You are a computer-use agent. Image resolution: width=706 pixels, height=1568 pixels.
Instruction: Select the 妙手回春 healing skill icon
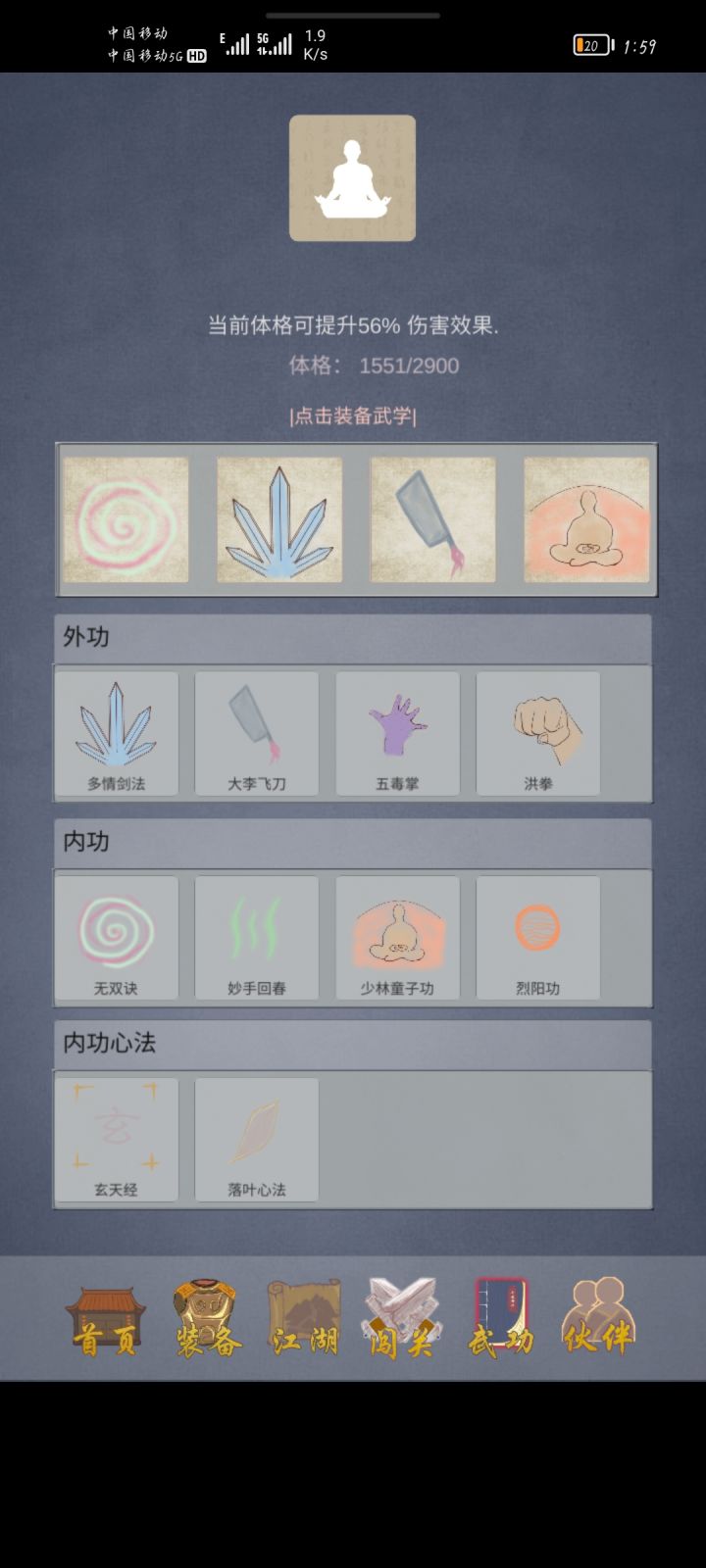[257, 929]
